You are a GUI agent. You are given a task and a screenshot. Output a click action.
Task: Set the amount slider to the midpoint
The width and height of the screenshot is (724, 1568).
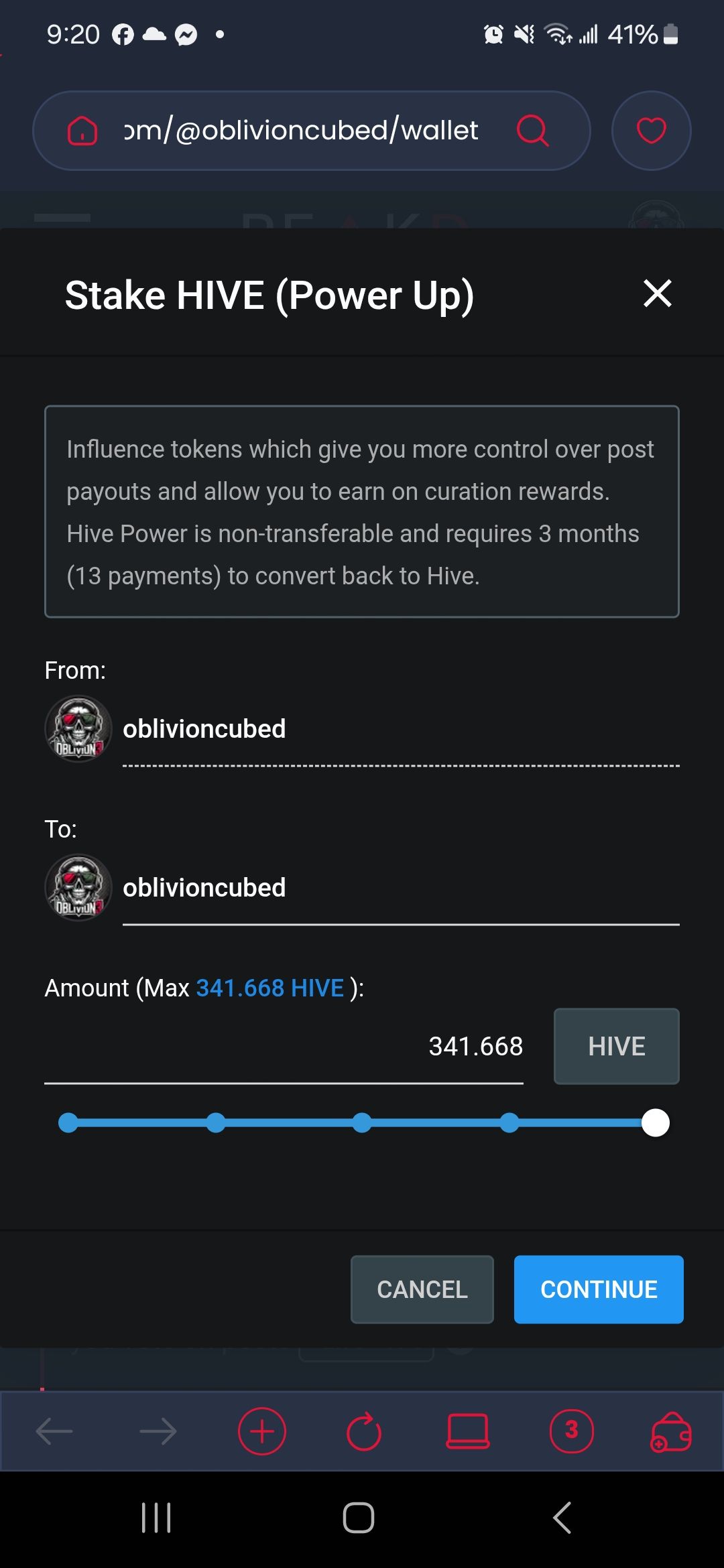(362, 1122)
